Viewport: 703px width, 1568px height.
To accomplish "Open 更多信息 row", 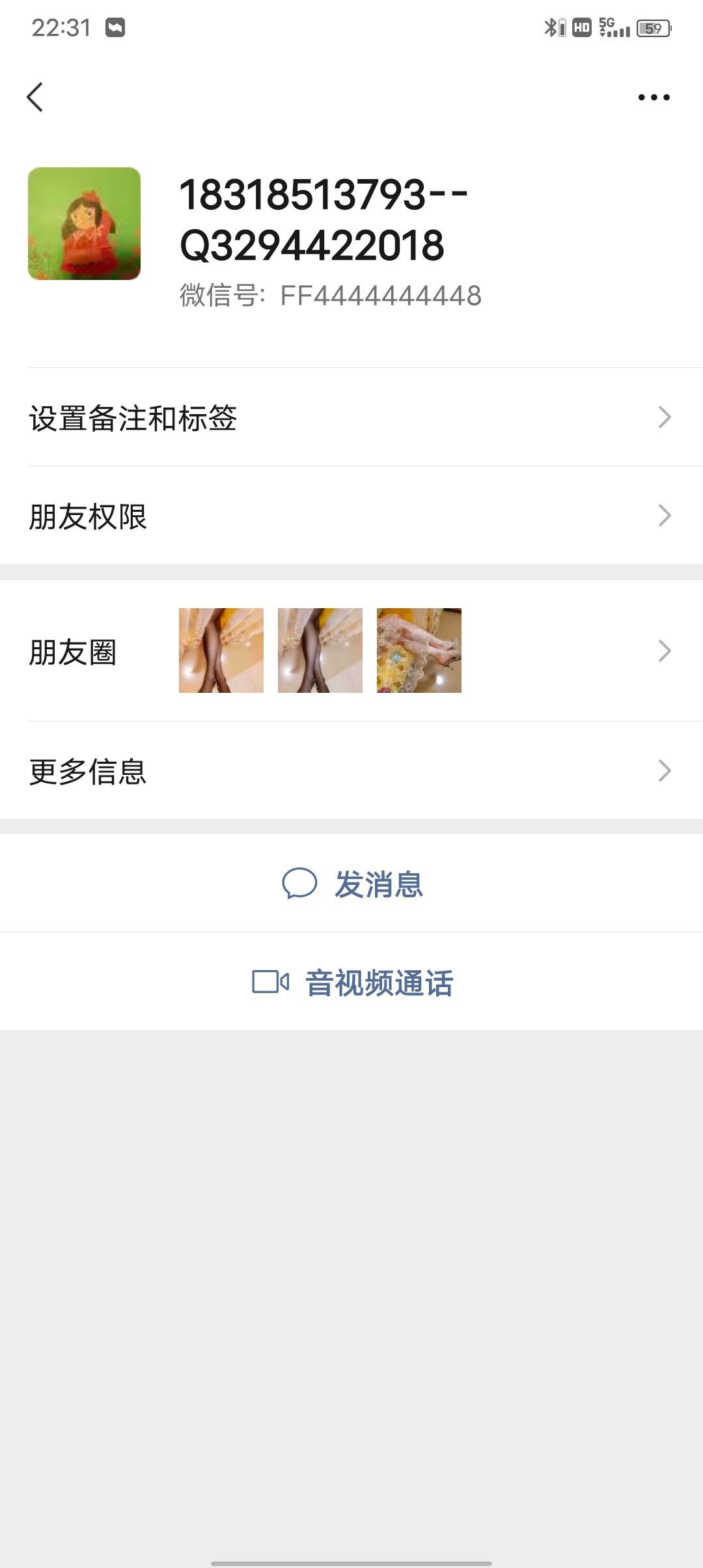I will pos(351,771).
